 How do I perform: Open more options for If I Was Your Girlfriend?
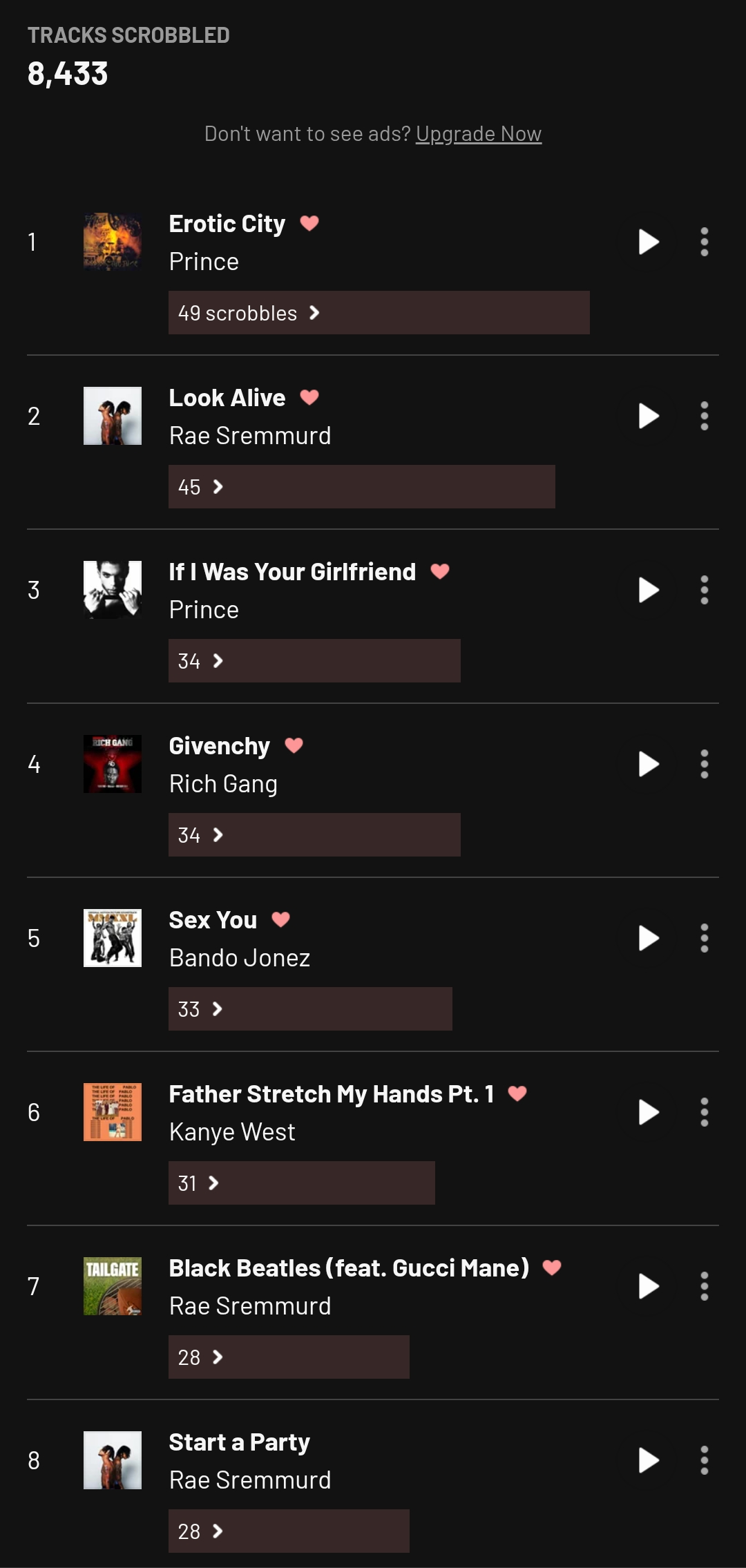[705, 590]
